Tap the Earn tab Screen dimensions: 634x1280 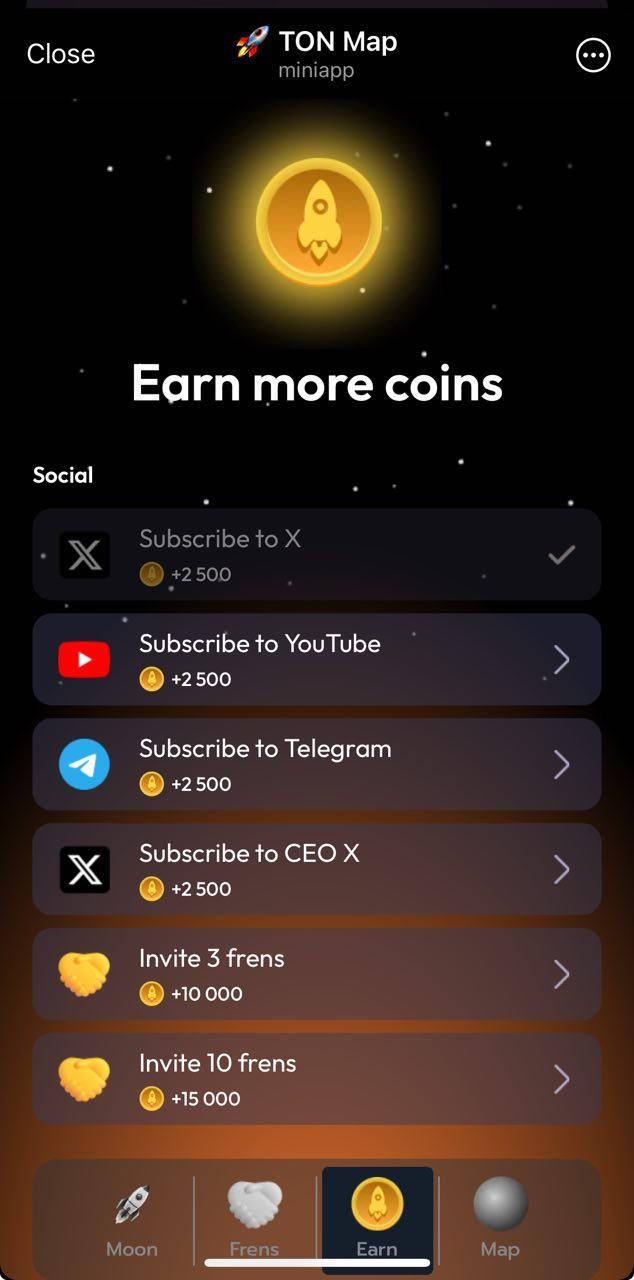[377, 1220]
